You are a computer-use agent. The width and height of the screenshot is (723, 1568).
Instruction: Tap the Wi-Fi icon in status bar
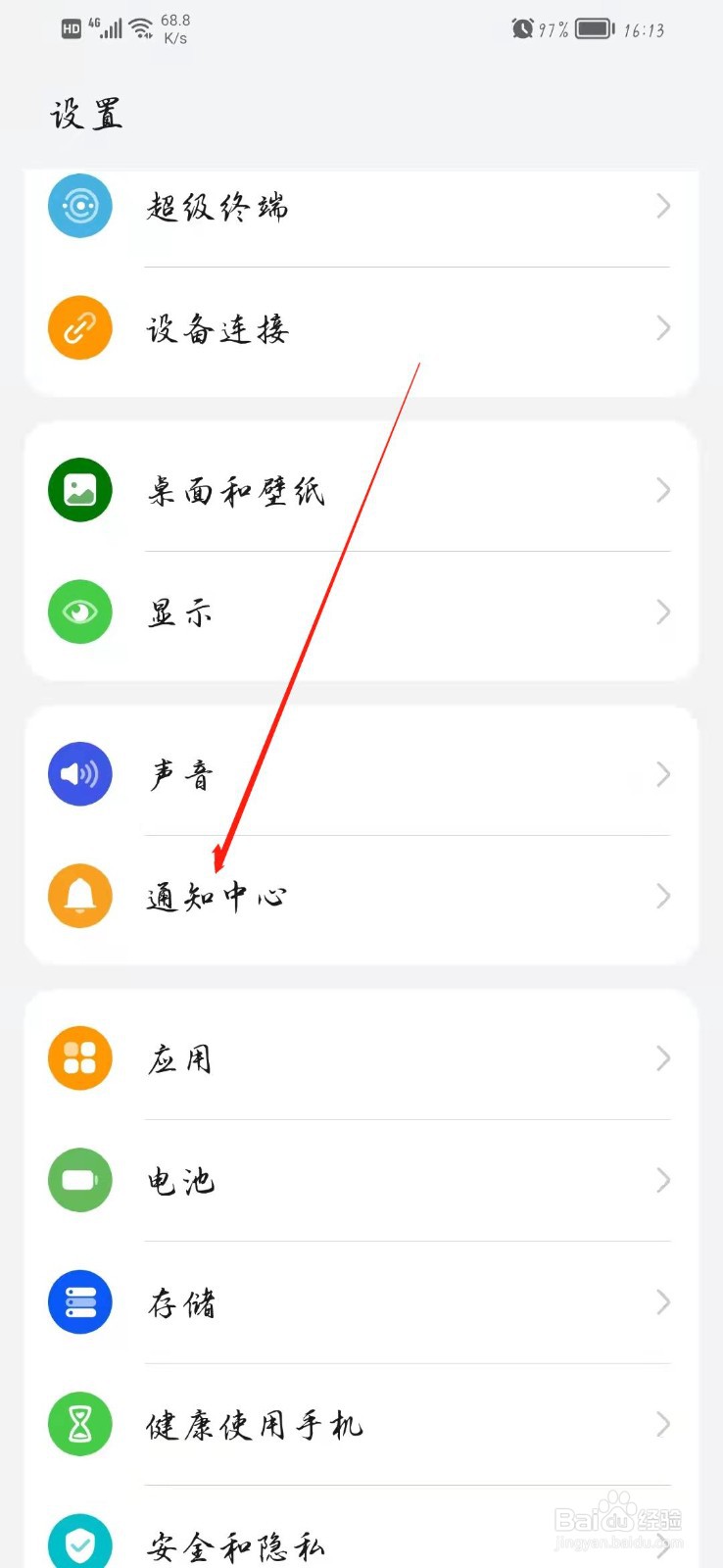pos(140,25)
